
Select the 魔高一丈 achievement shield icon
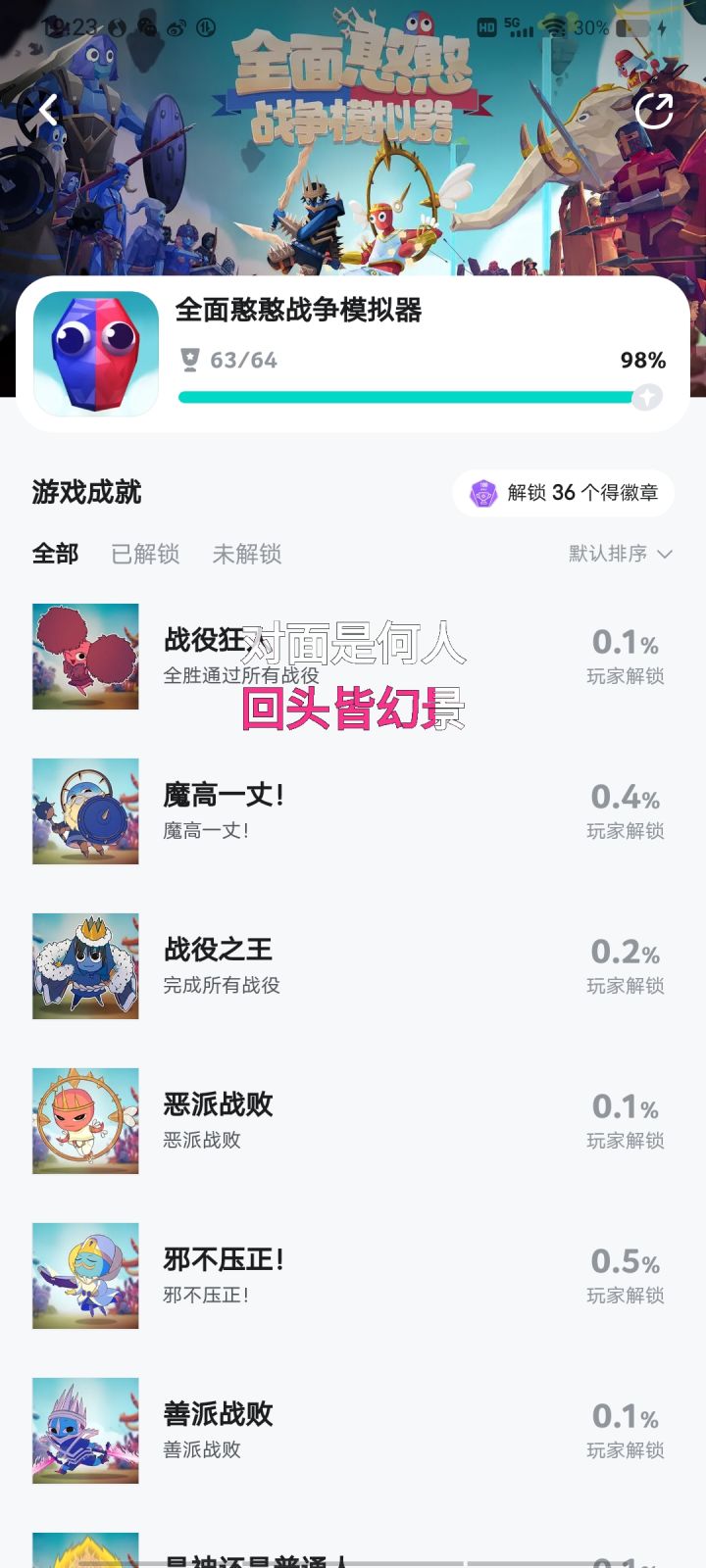tap(84, 811)
